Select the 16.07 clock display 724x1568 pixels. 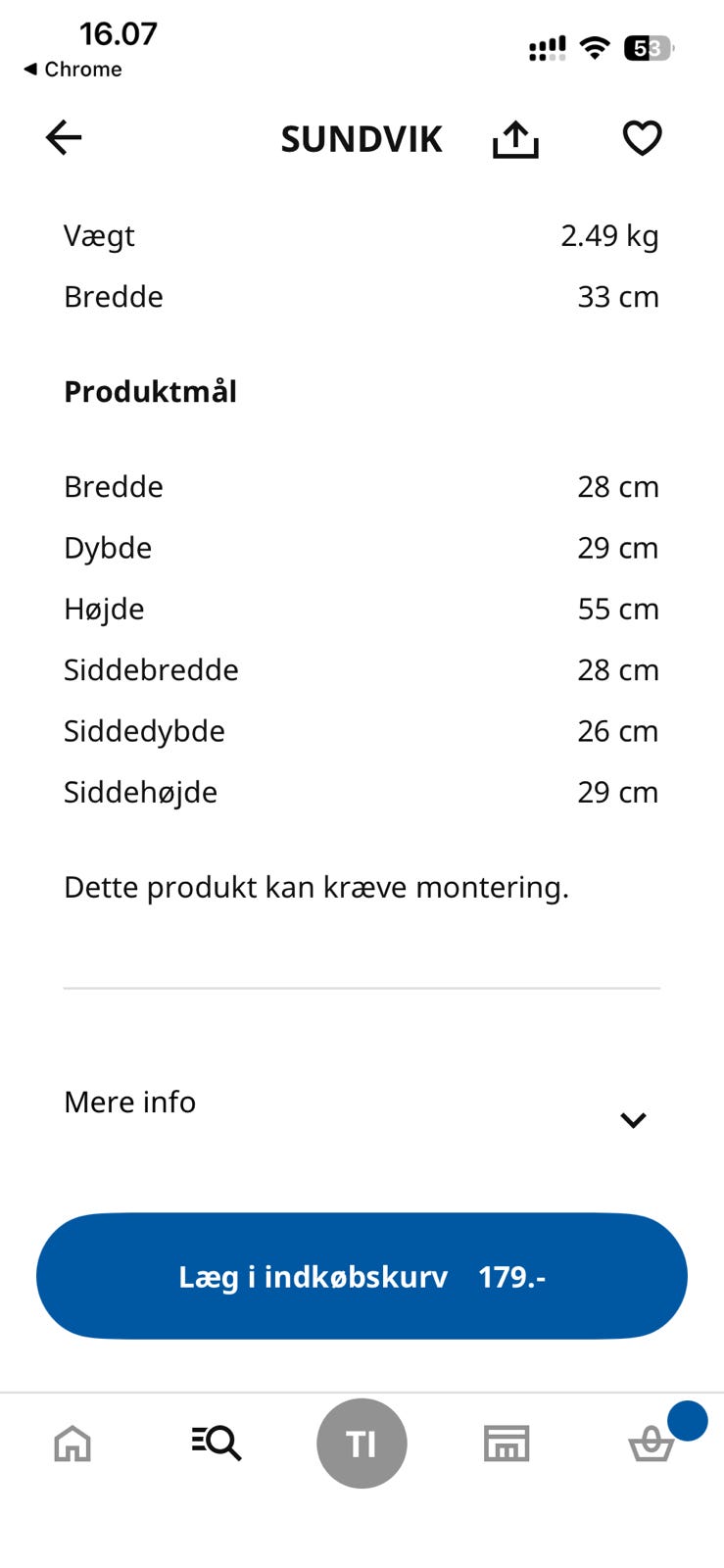pyautogui.click(x=120, y=32)
